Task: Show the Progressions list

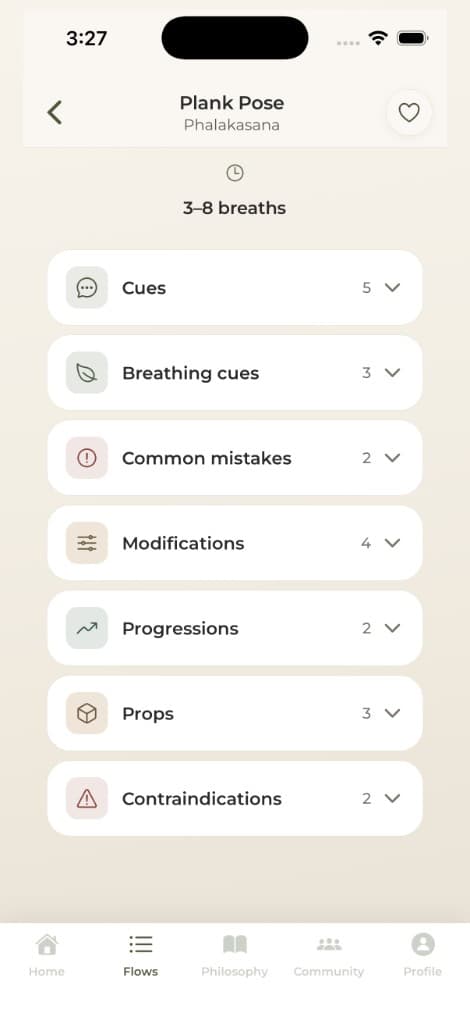Action: 235,628
